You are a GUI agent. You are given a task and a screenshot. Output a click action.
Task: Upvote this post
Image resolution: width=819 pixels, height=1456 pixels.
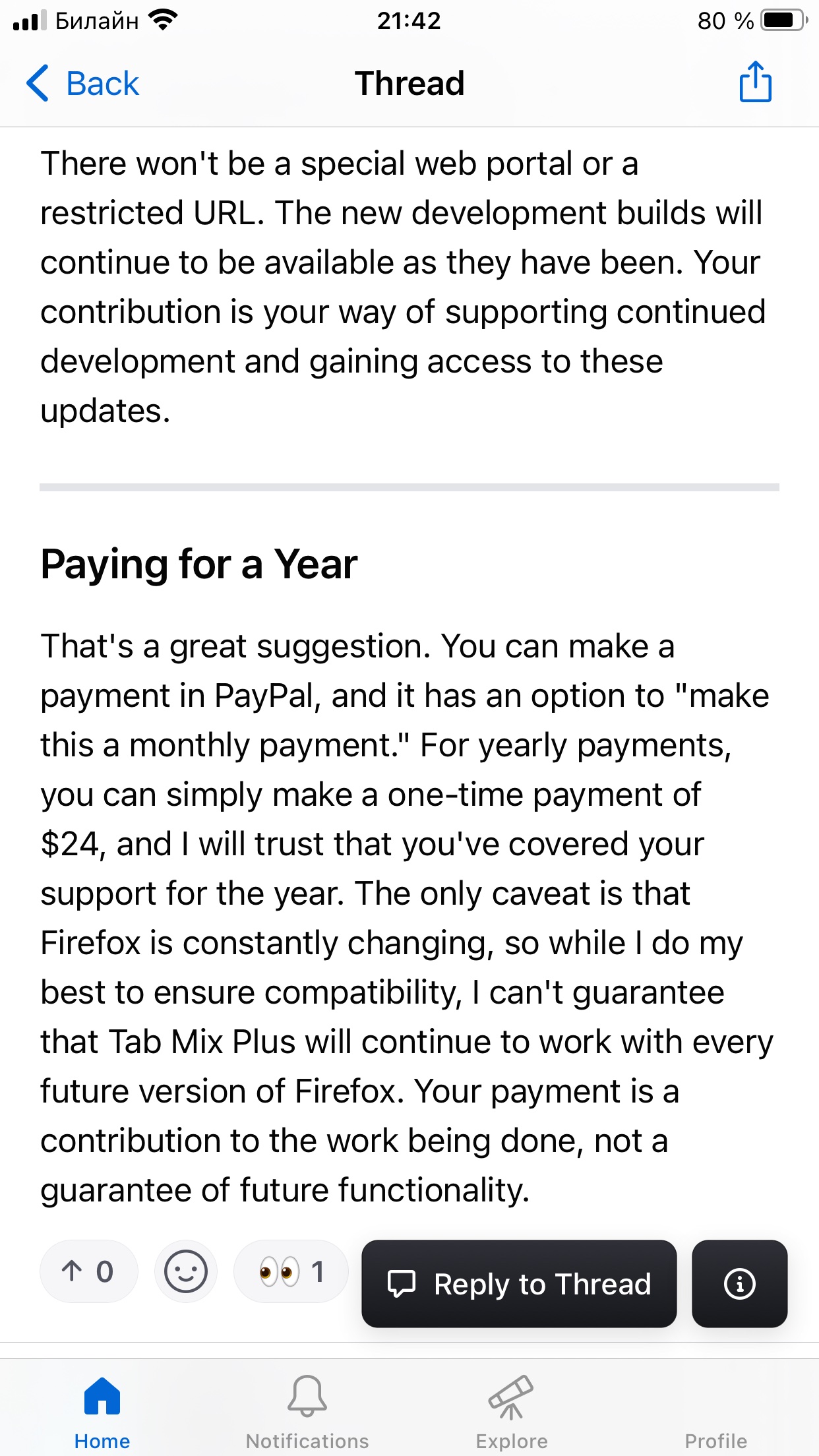pos(88,1271)
